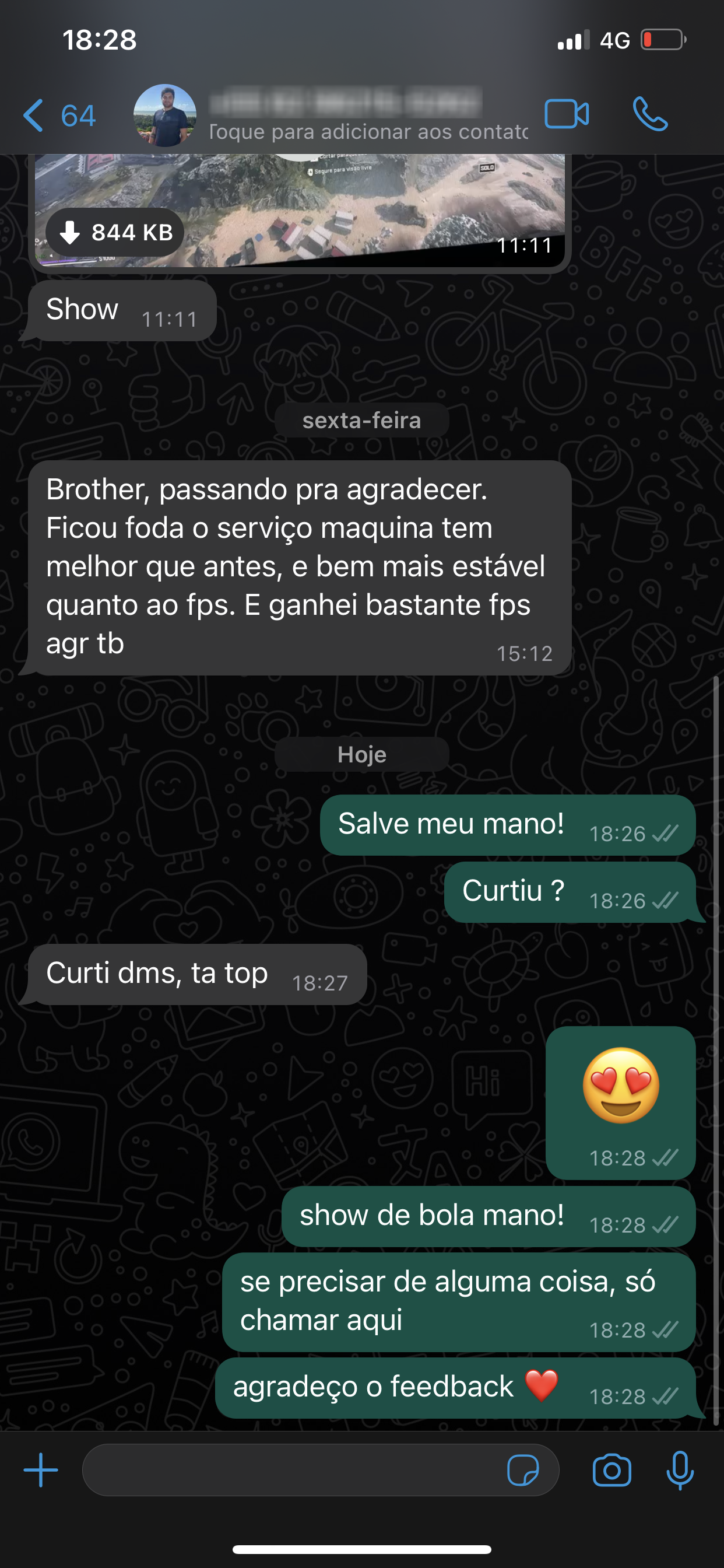Tap the 'Hoje' date separator

tap(361, 754)
